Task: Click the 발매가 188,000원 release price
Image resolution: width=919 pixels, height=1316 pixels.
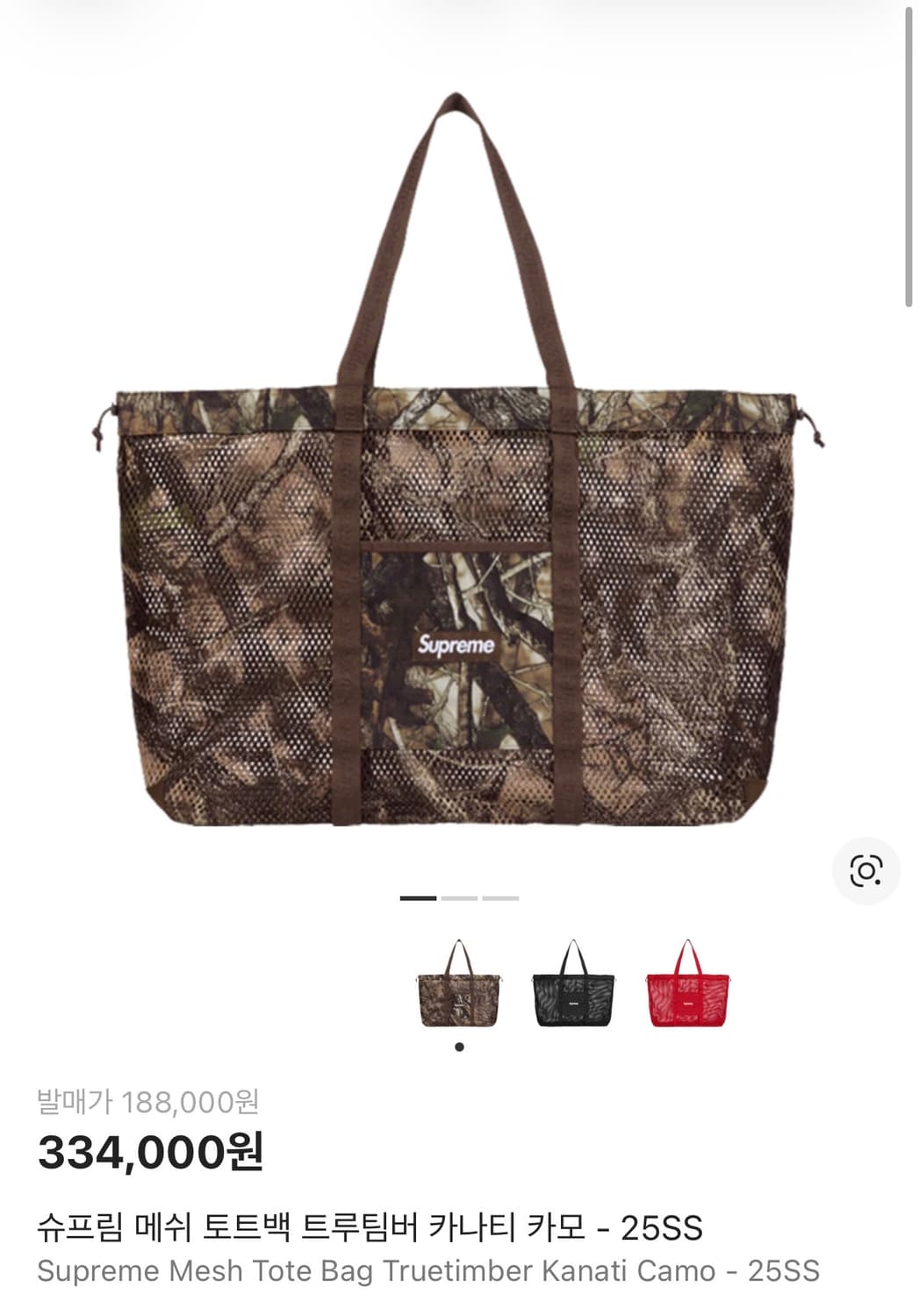Action: pyautogui.click(x=150, y=1102)
